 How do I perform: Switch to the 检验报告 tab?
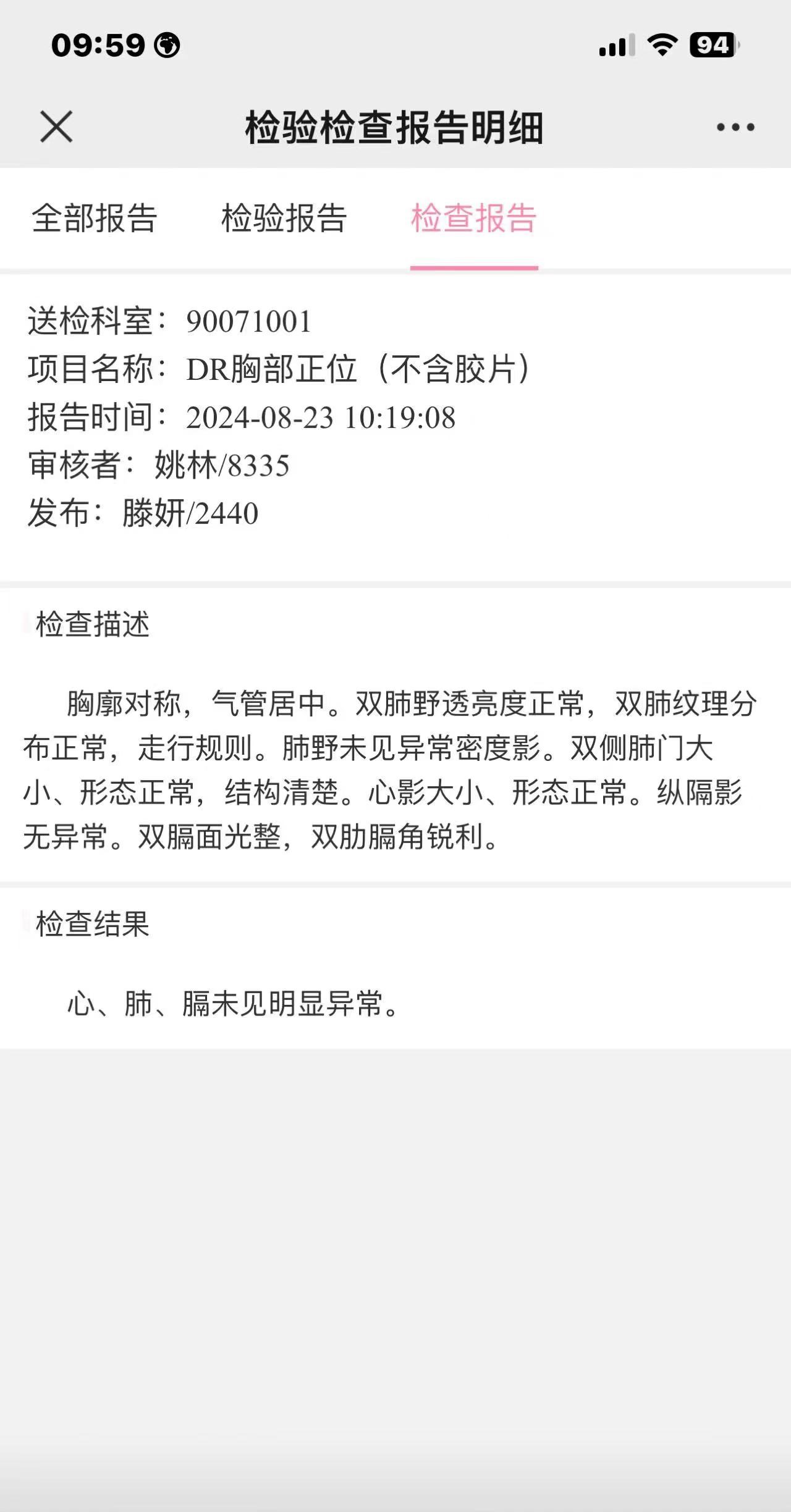coord(284,218)
